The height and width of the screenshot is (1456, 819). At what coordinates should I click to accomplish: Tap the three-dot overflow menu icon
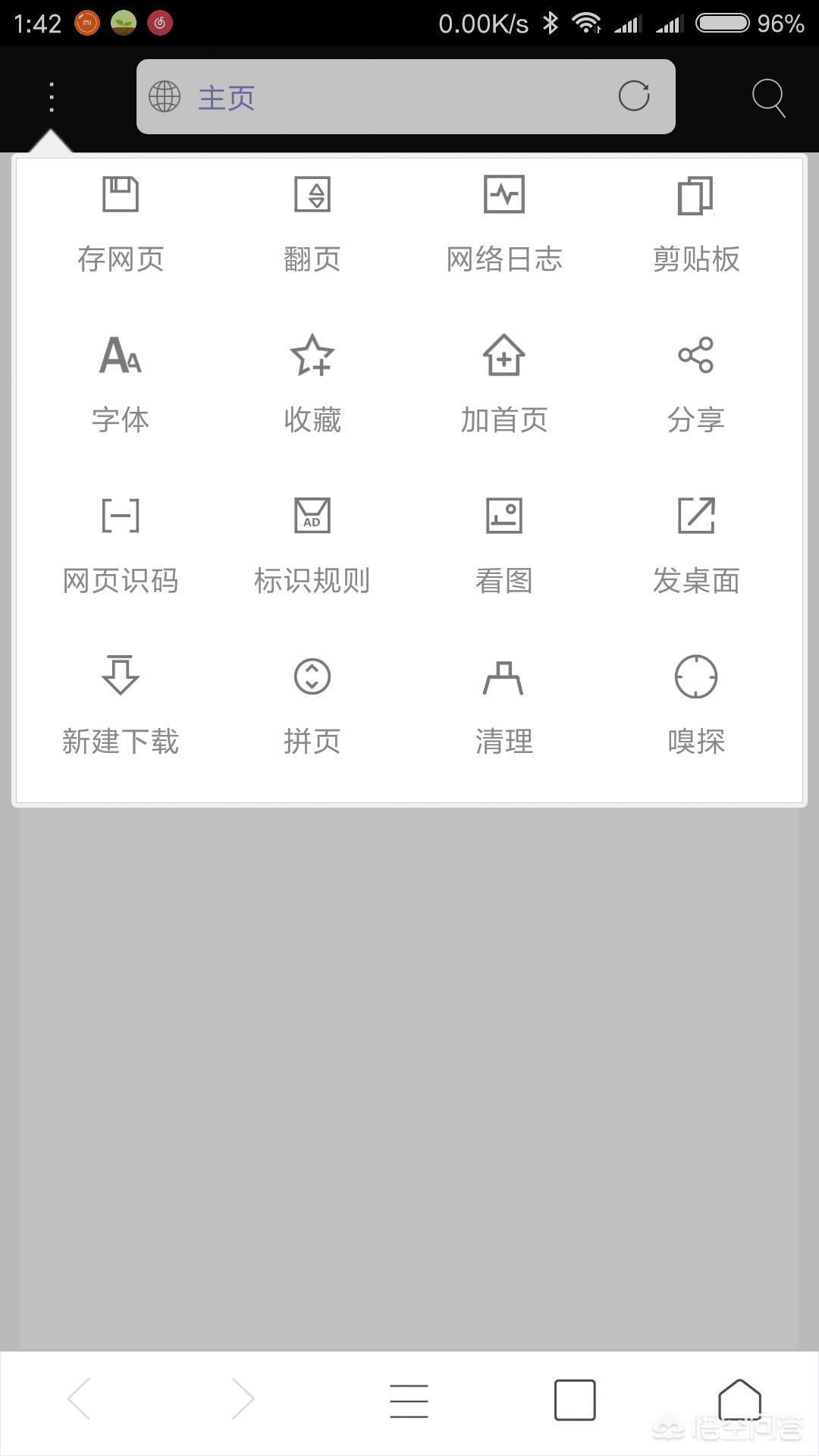point(51,97)
